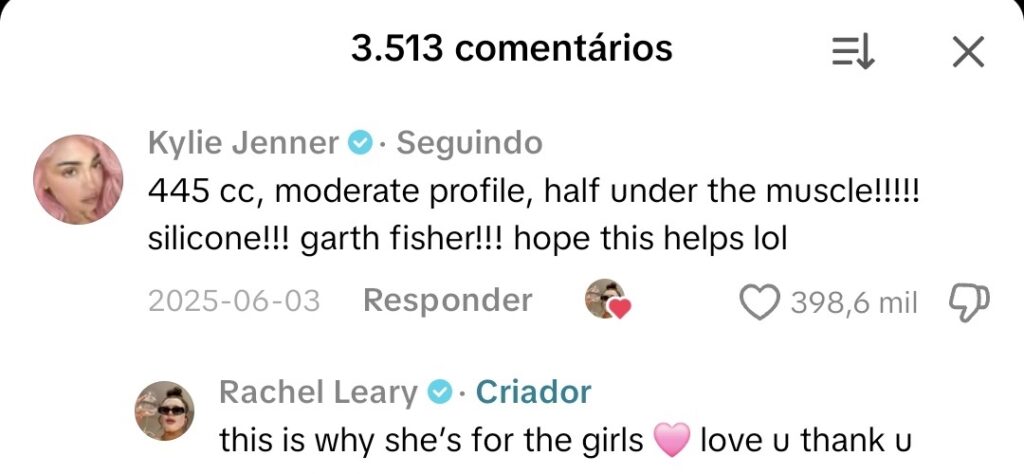Open Rachel Leary's profile picture

165,411
